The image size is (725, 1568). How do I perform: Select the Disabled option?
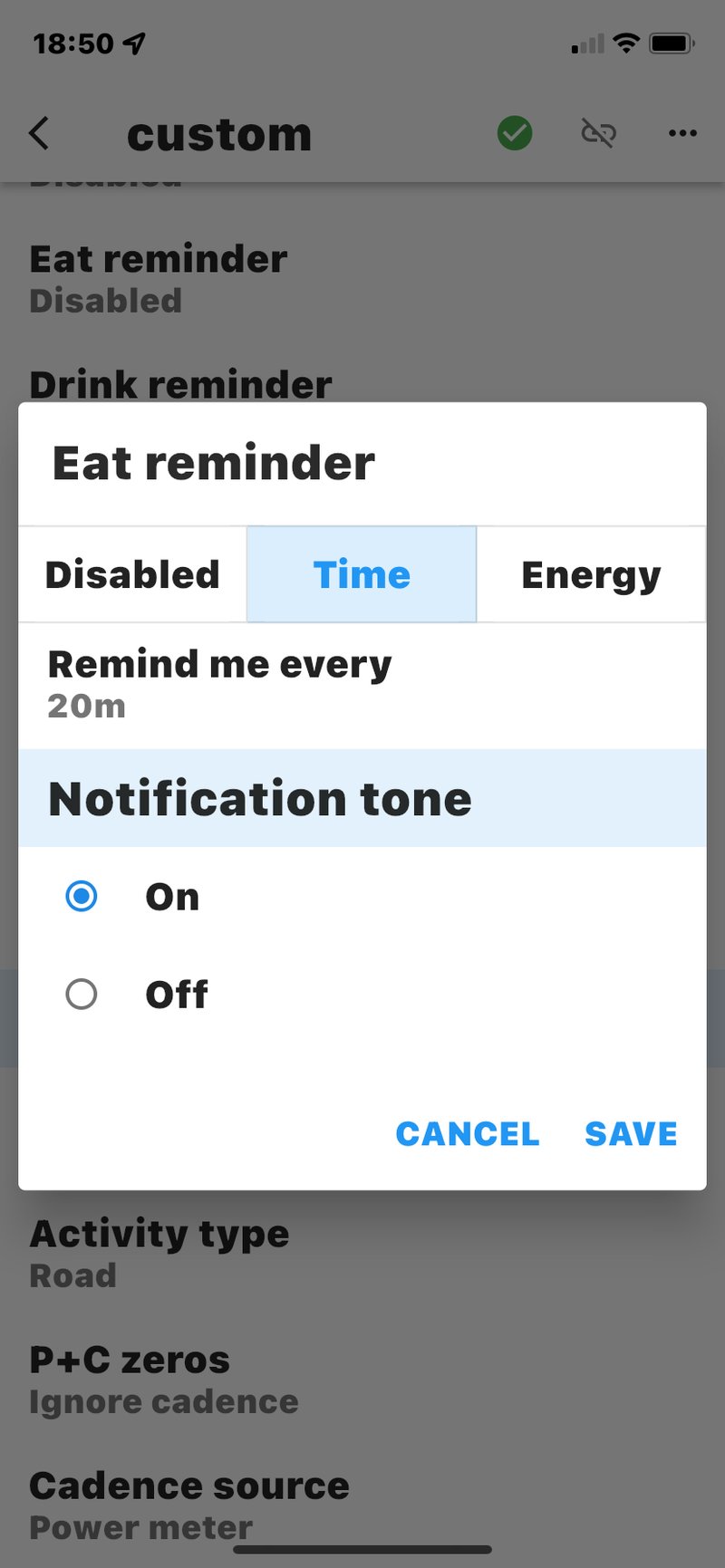pos(132,574)
